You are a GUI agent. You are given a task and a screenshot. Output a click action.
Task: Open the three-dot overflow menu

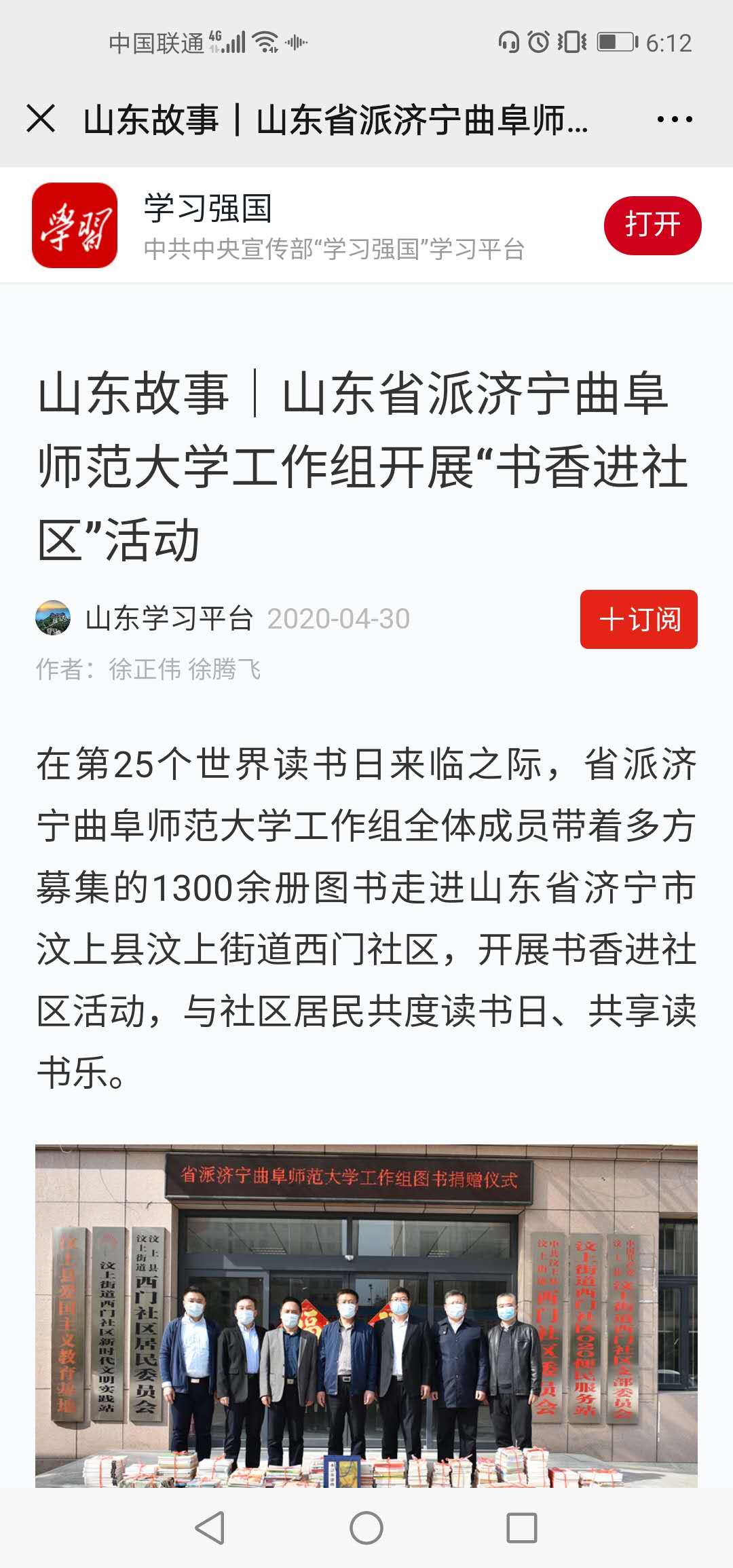(x=674, y=119)
